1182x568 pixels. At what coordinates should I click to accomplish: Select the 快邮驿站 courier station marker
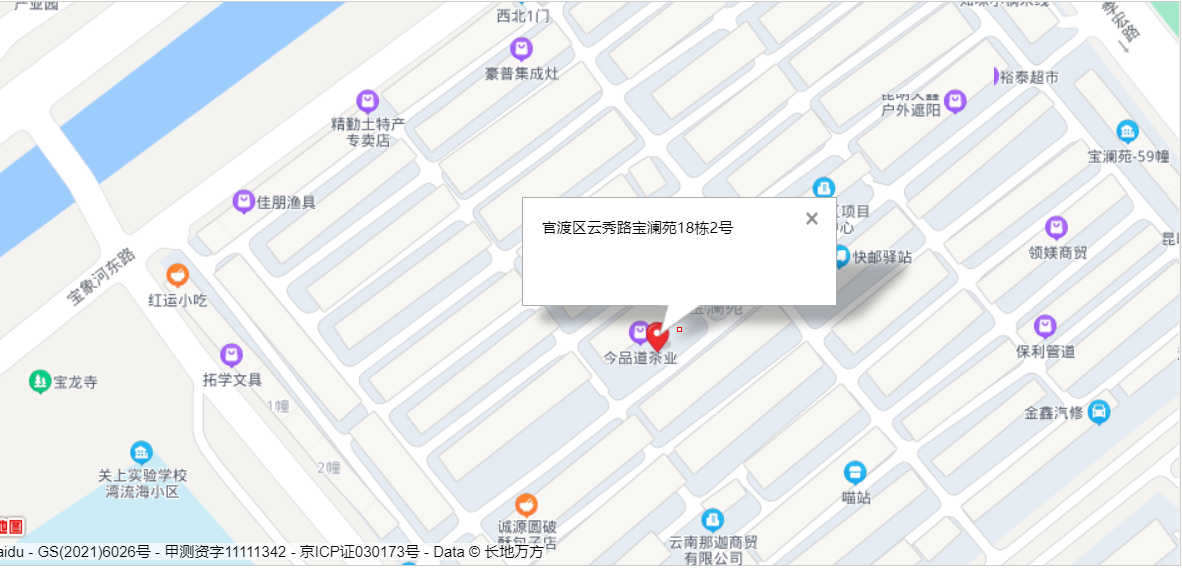coord(841,256)
